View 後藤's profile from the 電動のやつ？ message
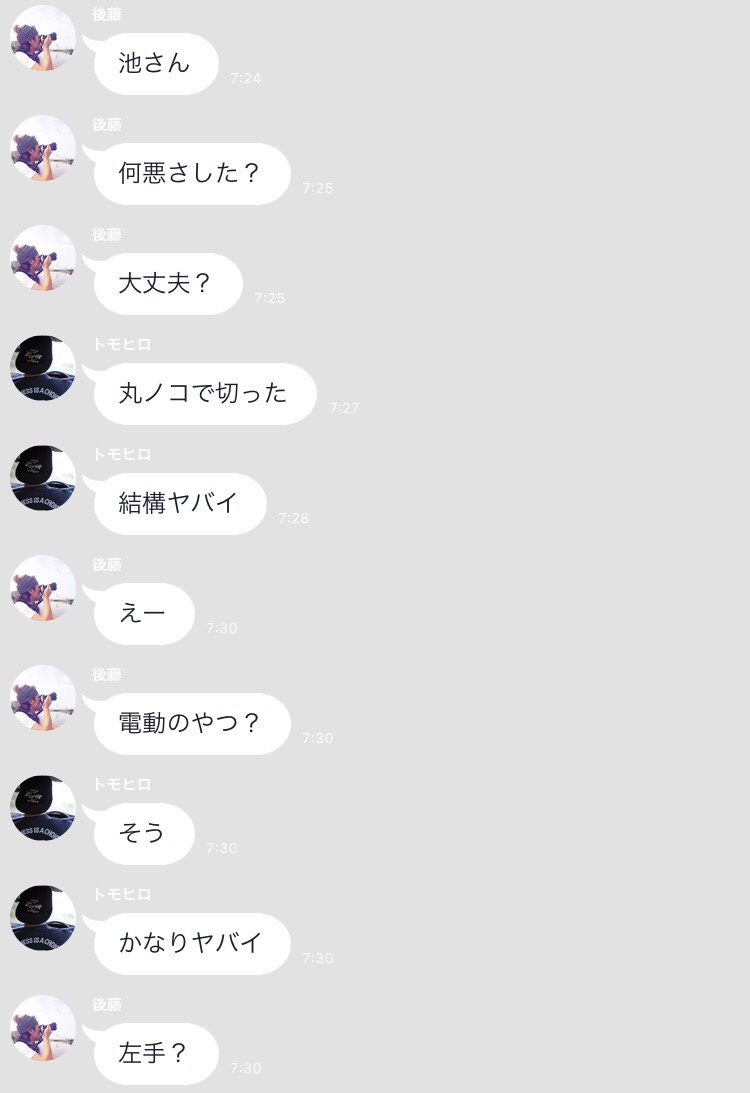 click(43, 698)
